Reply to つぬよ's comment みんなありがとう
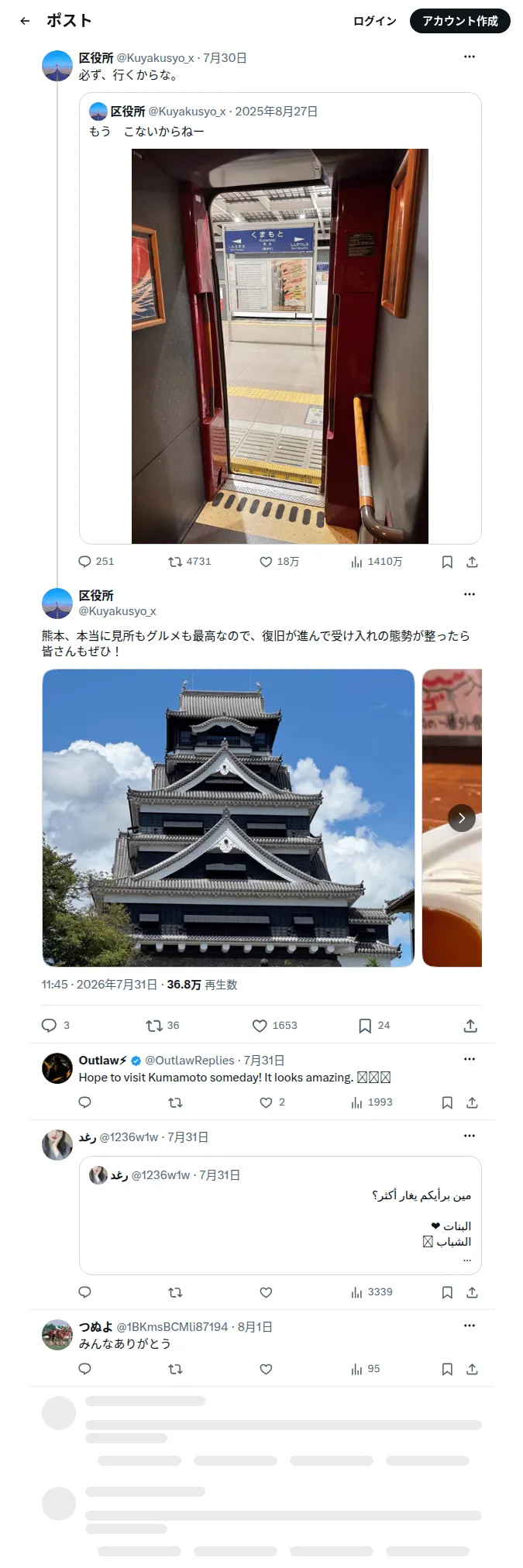 85,1369
